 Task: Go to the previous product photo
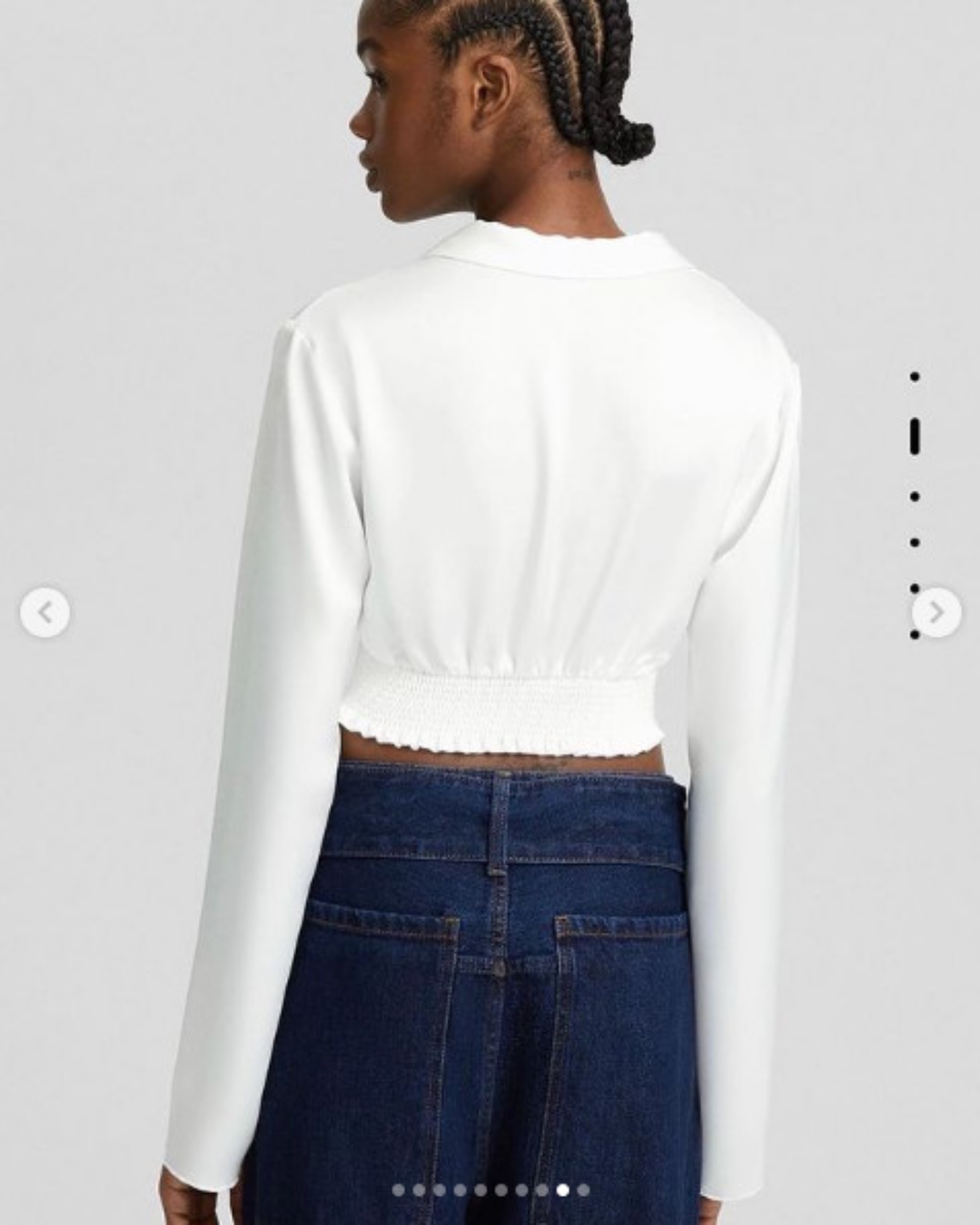45,612
